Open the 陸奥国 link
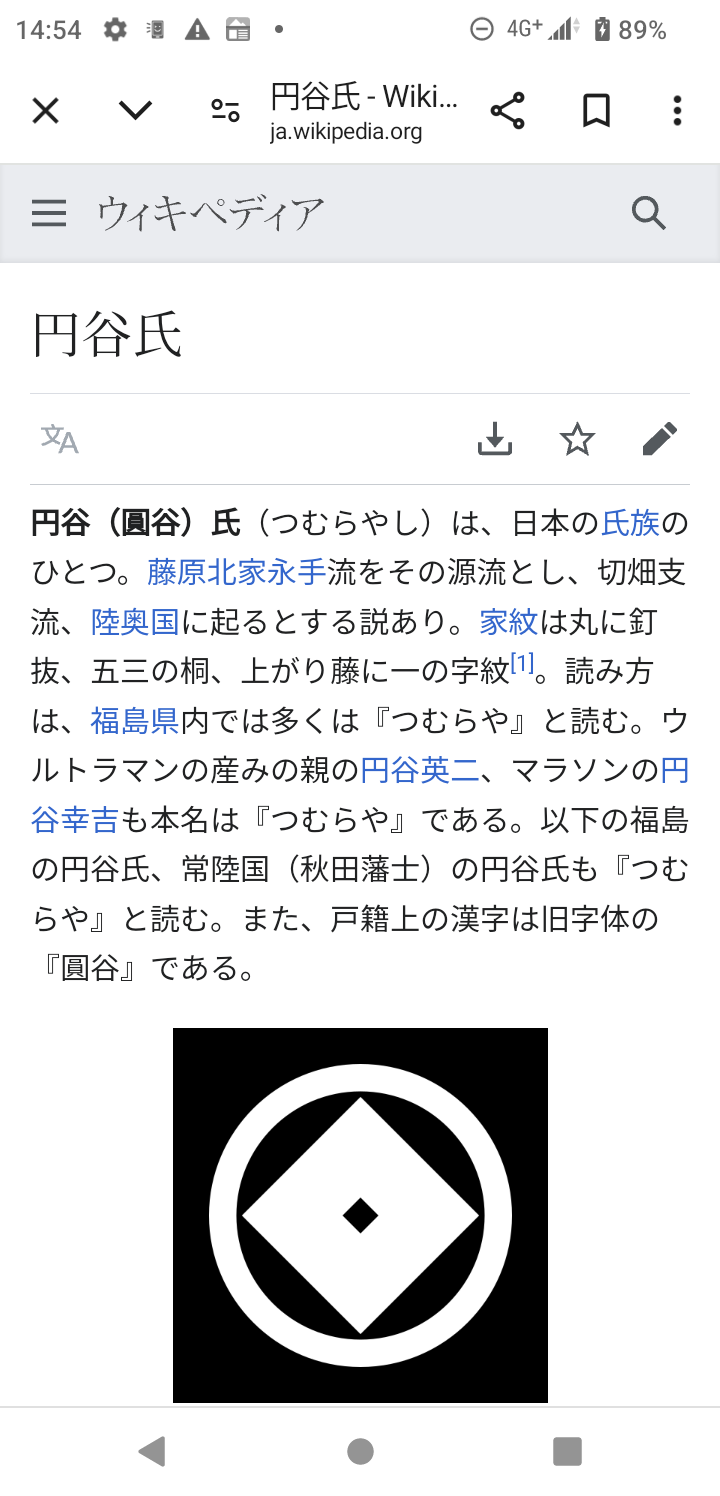The width and height of the screenshot is (720, 1496). (x=135, y=622)
